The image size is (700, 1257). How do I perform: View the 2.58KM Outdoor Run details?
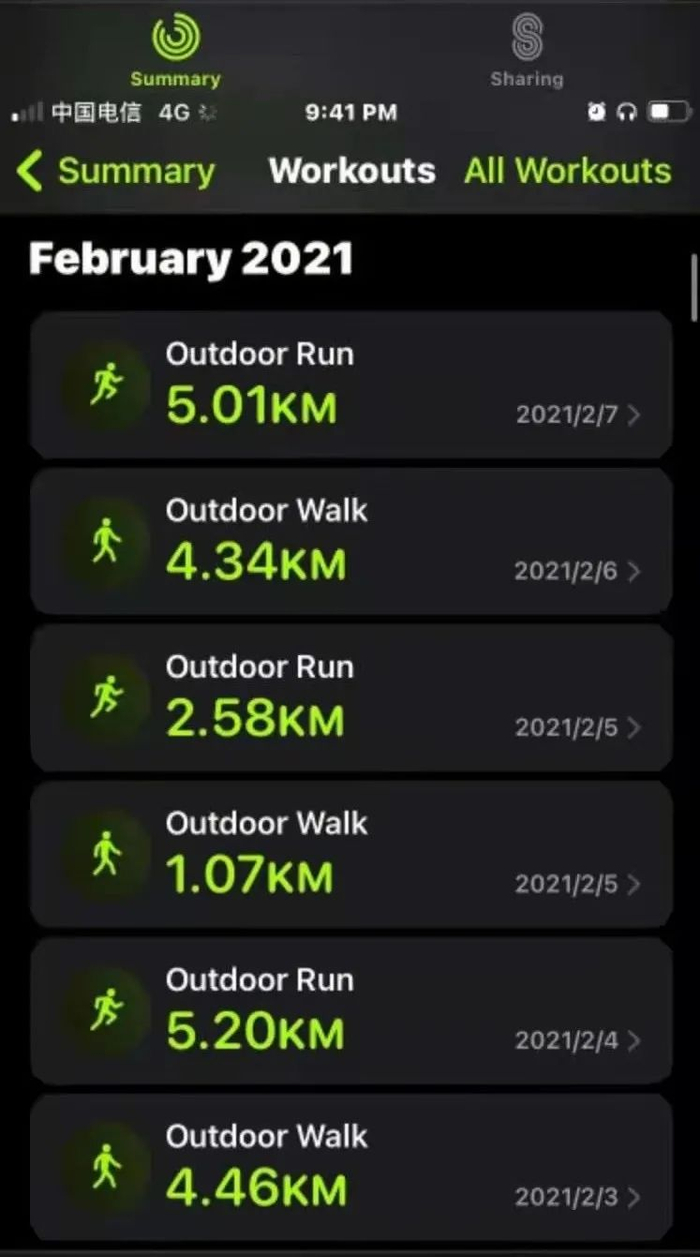(350, 697)
